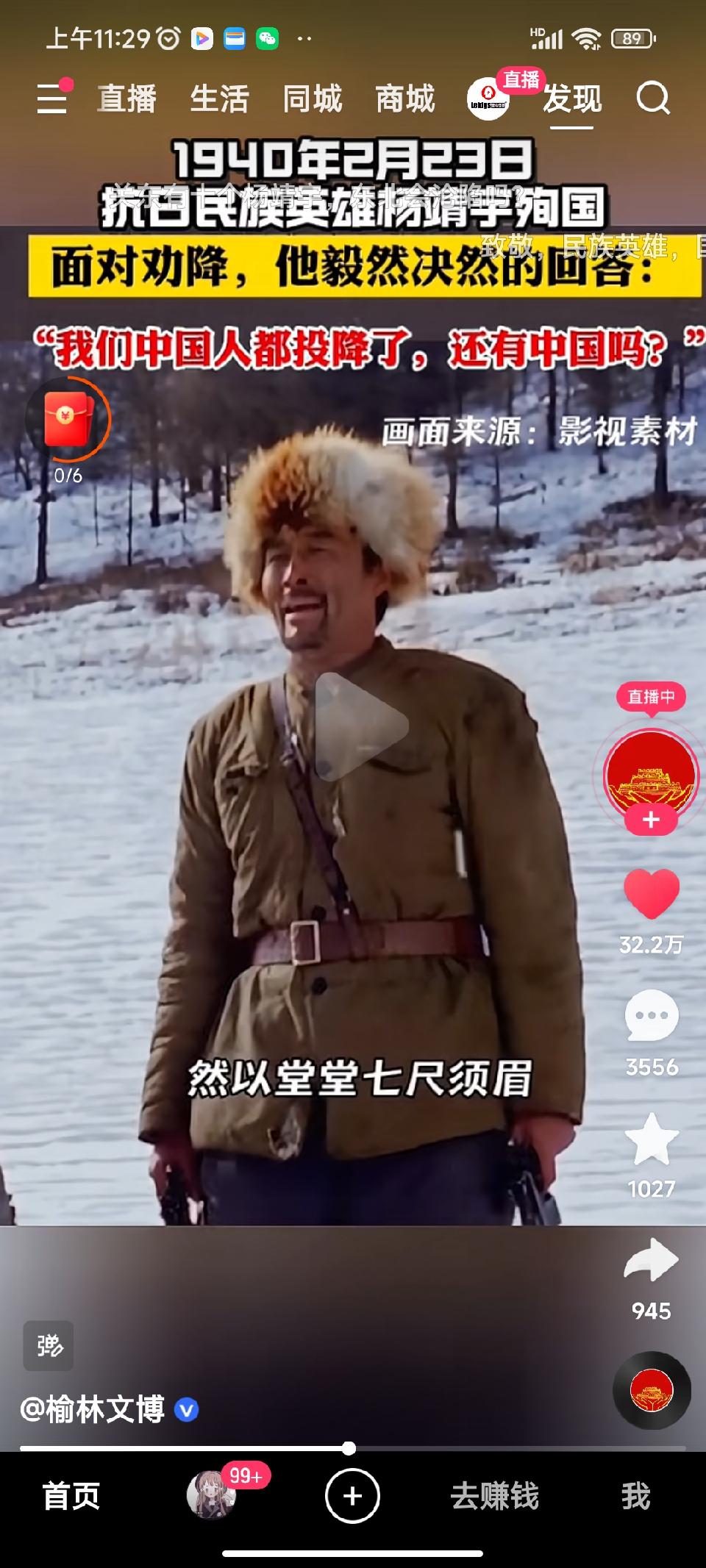Open the side drawer menu
Image resolution: width=706 pixels, height=1568 pixels.
52,98
